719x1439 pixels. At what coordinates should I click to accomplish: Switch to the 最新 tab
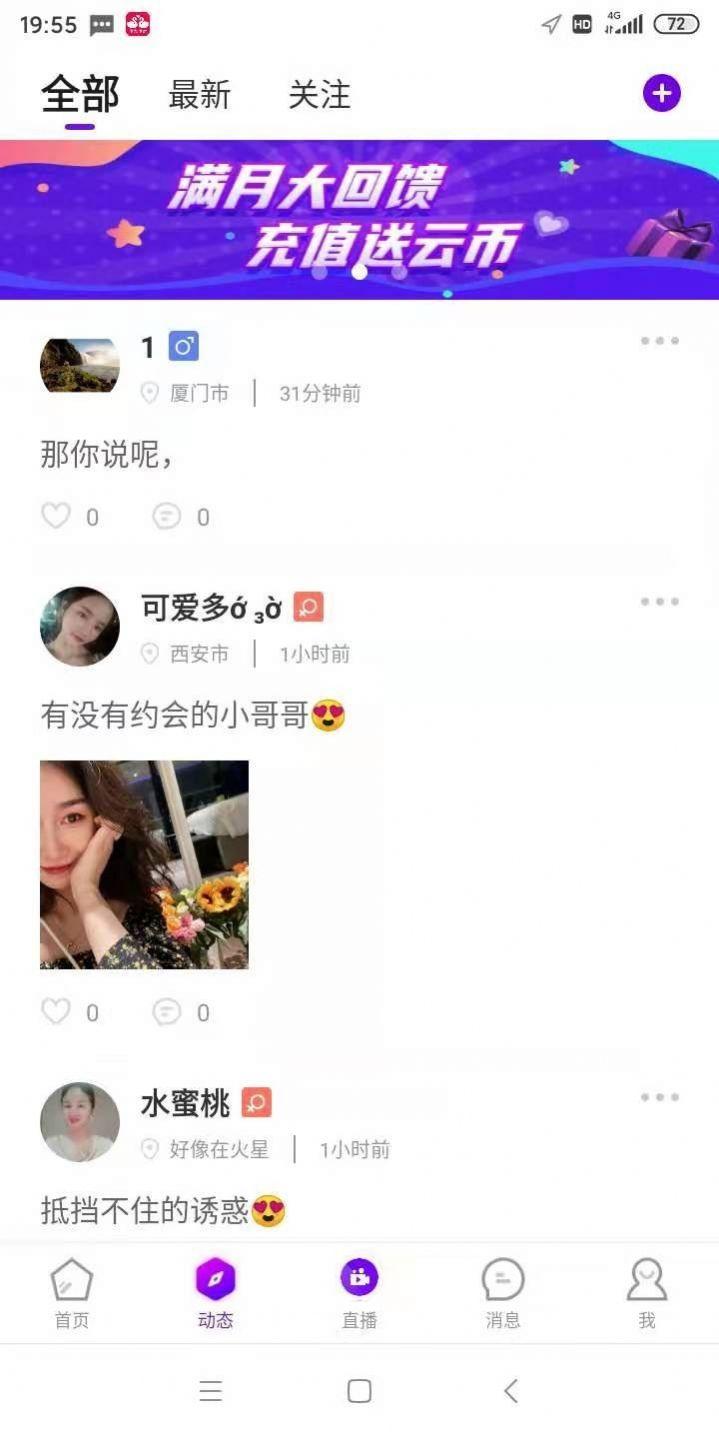(199, 95)
